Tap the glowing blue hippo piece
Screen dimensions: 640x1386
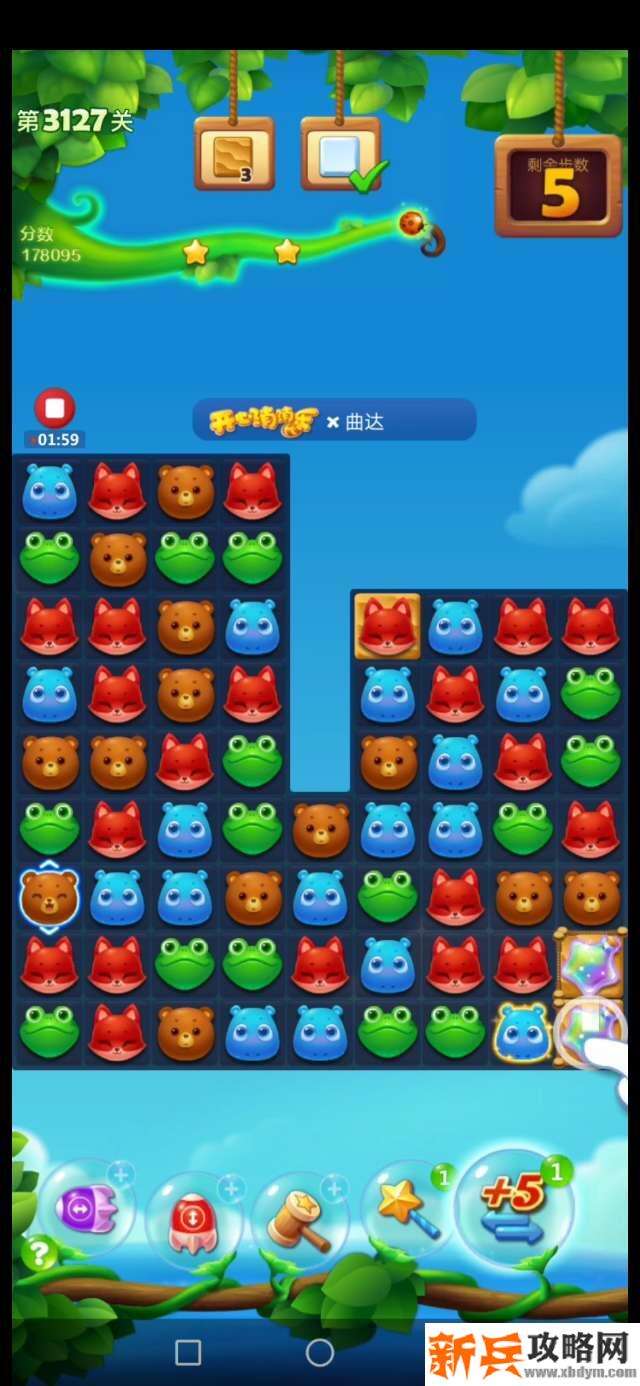(x=522, y=1033)
